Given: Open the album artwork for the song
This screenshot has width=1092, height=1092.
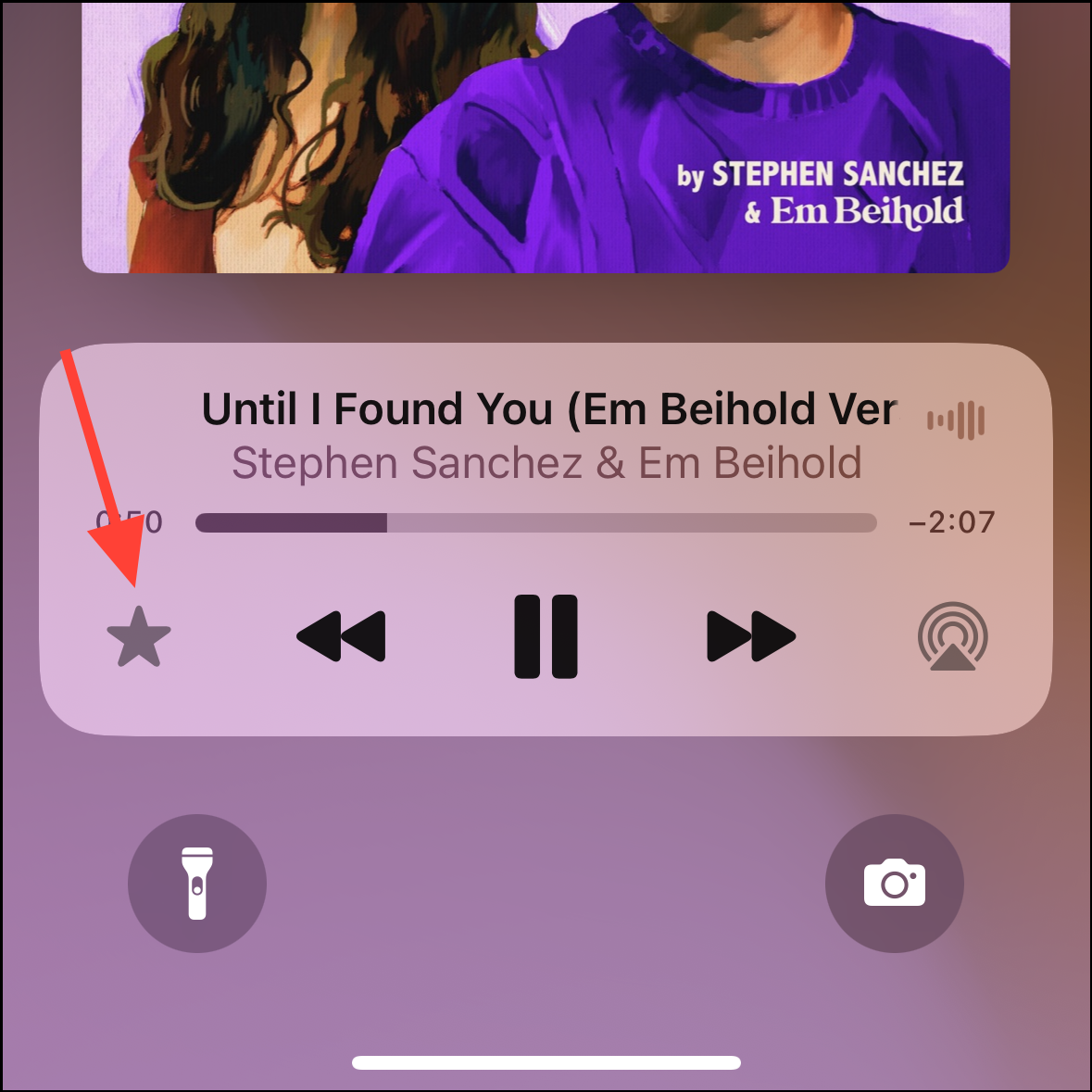Looking at the screenshot, I should point(546,137).
